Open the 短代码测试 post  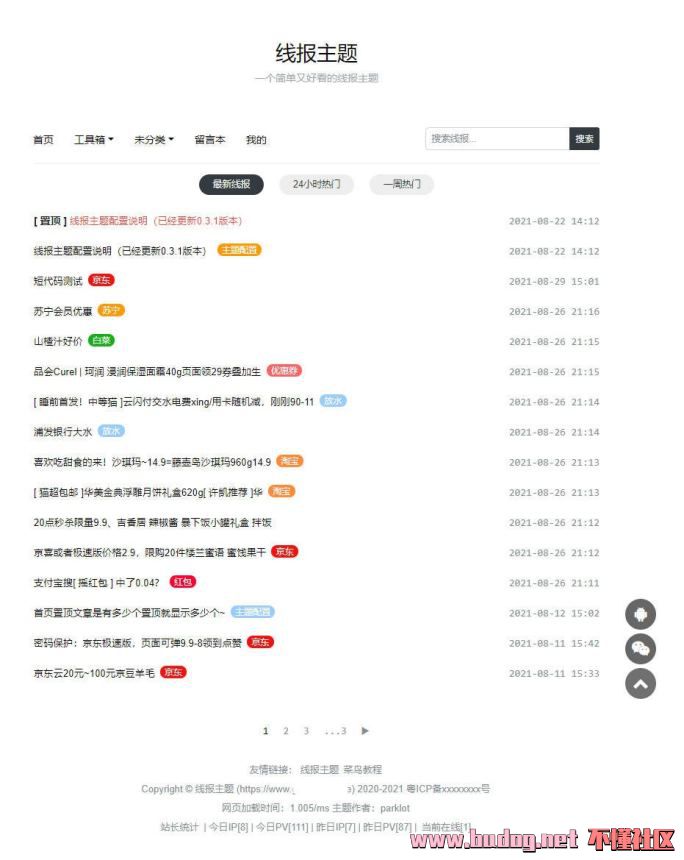58,281
